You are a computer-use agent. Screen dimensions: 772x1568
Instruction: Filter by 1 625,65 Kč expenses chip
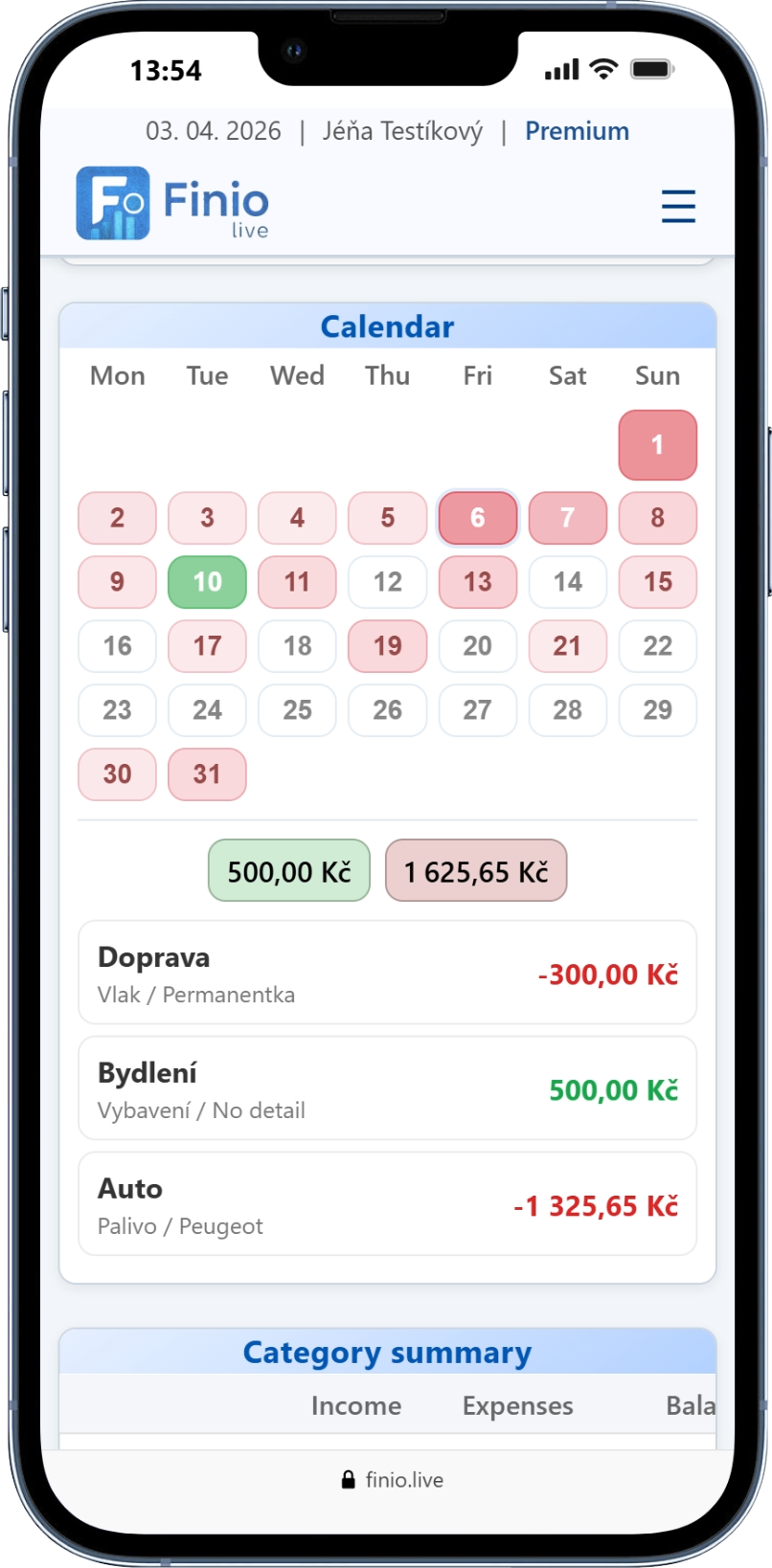[x=476, y=871]
